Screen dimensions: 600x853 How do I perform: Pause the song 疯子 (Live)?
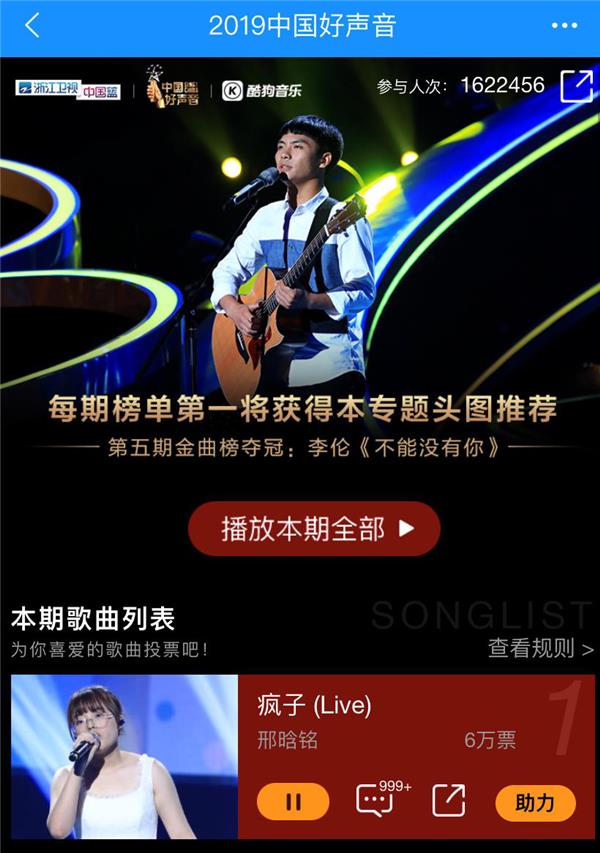293,801
